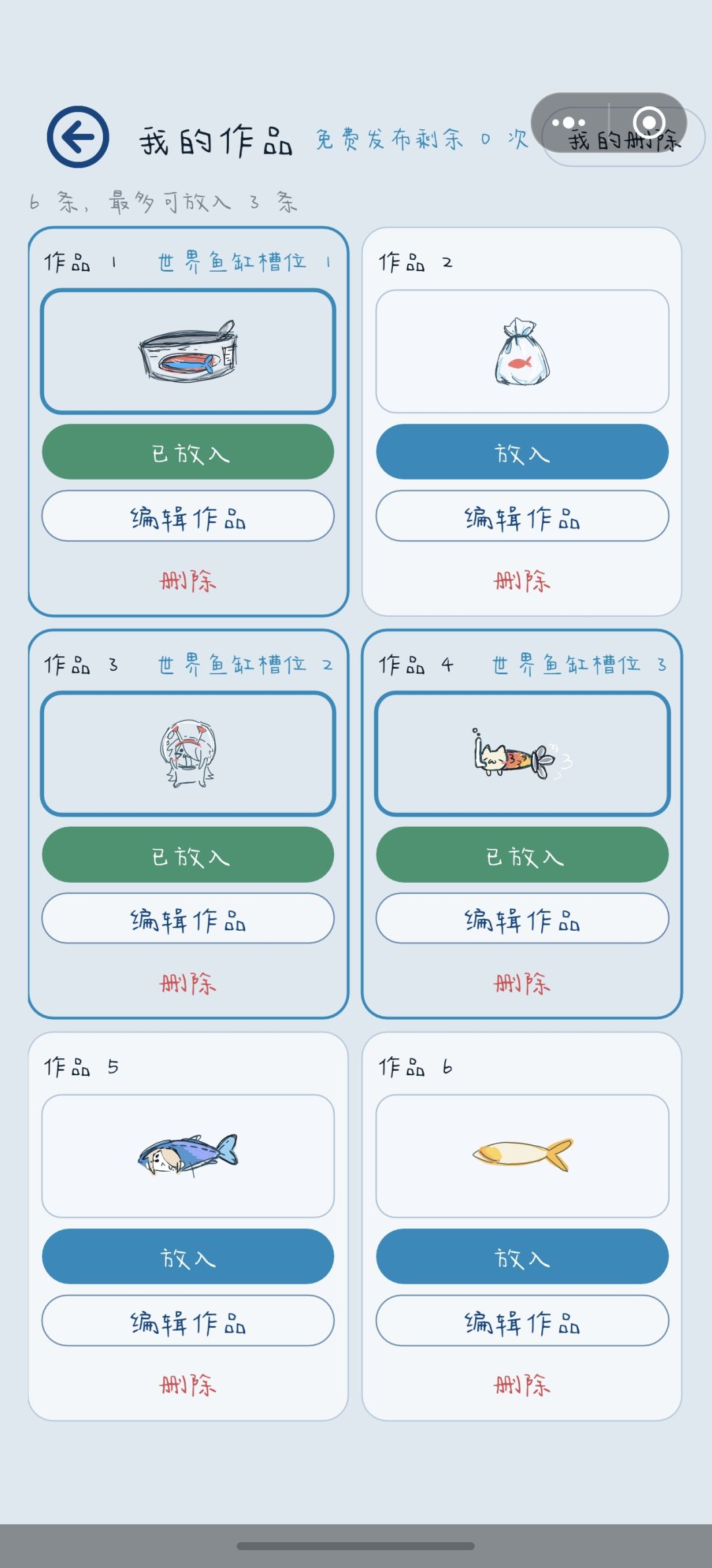Tap 已放入 on 作品 3

click(x=188, y=854)
